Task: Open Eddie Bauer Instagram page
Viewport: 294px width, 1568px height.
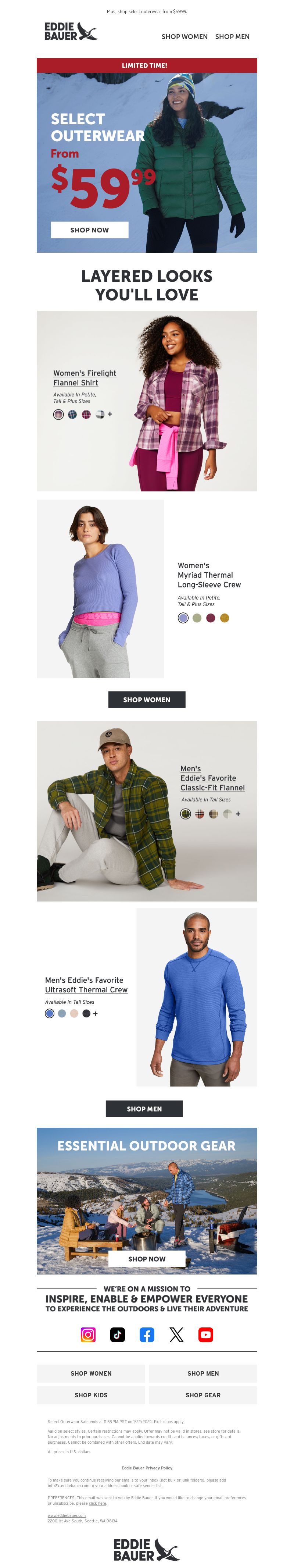Action: coord(88,1334)
